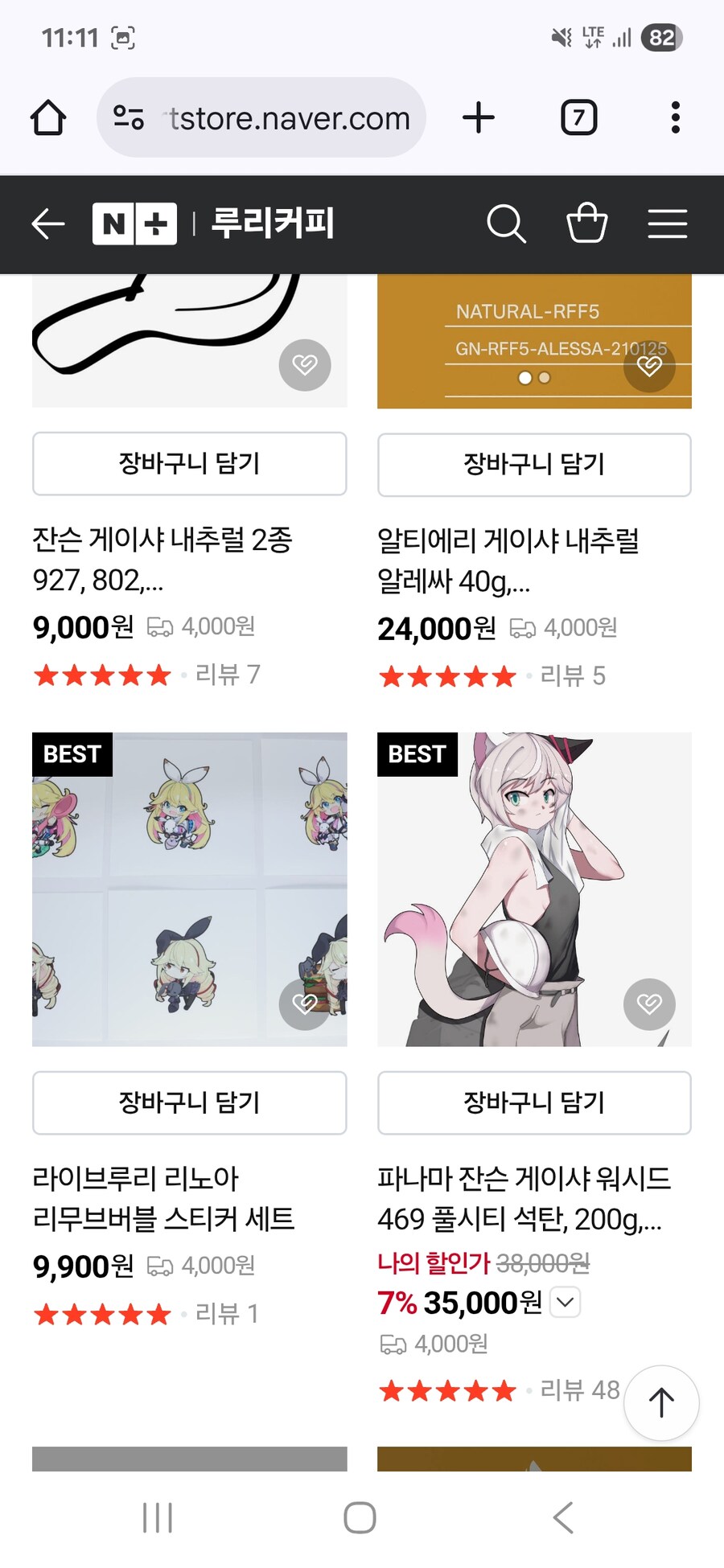Wishlist the 알티에리 게이샤 내추럴 product
724x1568 pixels.
point(649,366)
